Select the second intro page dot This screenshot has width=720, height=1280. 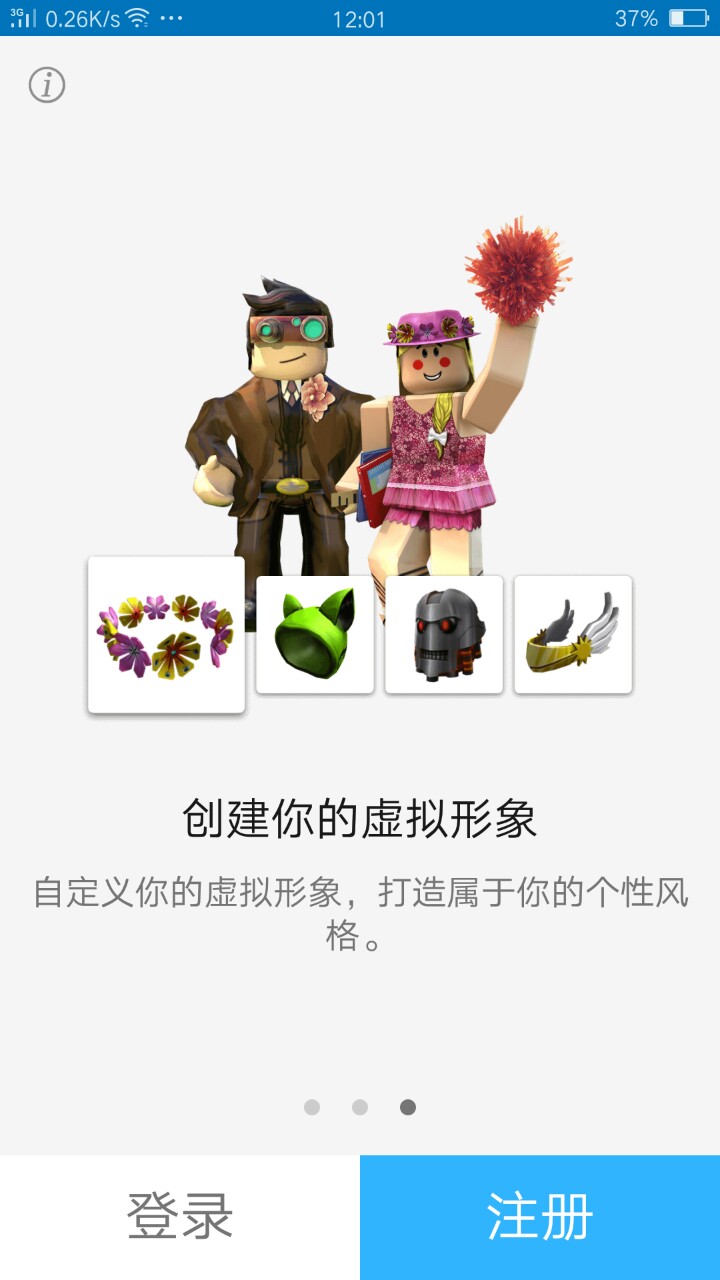tap(360, 1107)
